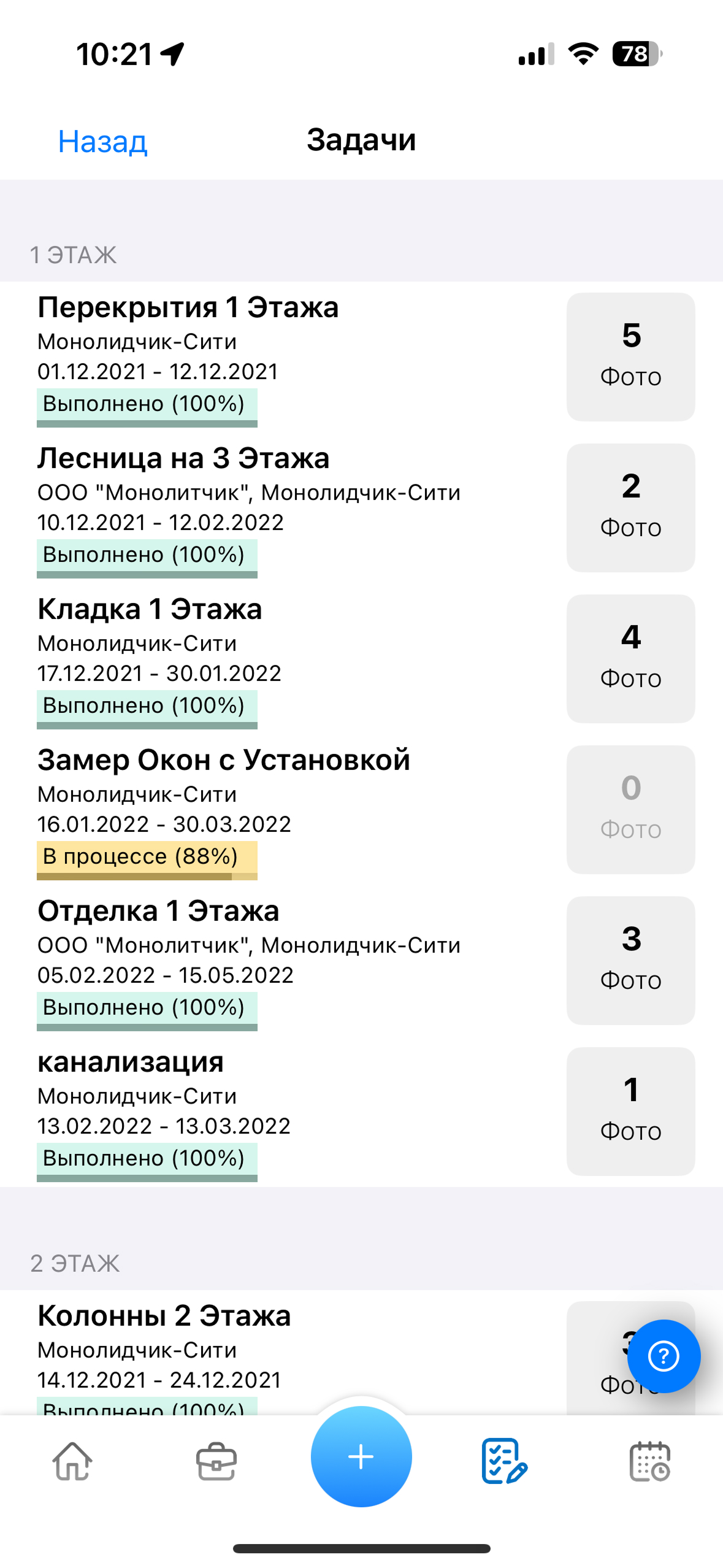View the 5 photos for Перекрытия 1 Этажа
This screenshot has height=1568, width=723.
pyautogui.click(x=630, y=357)
